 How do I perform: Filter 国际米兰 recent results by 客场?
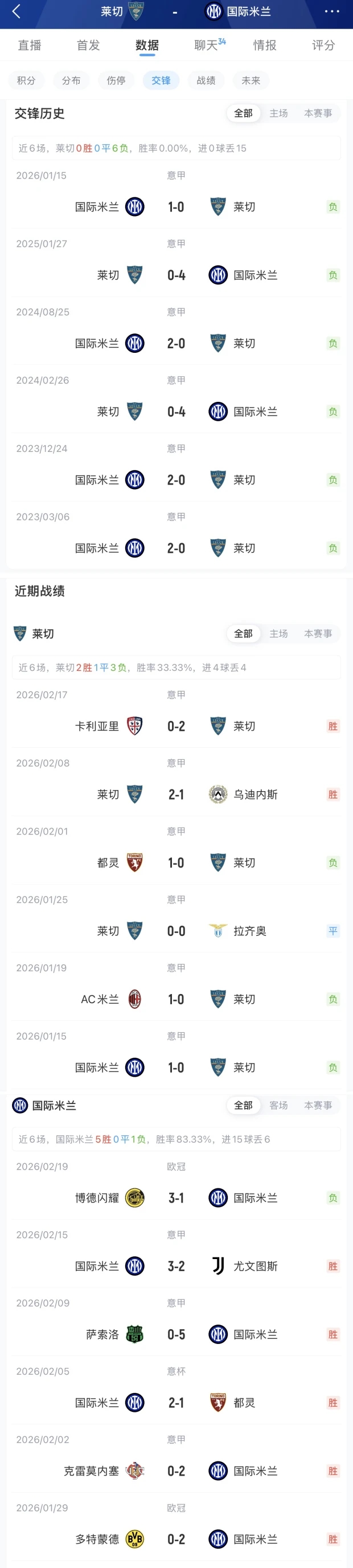[279, 1105]
